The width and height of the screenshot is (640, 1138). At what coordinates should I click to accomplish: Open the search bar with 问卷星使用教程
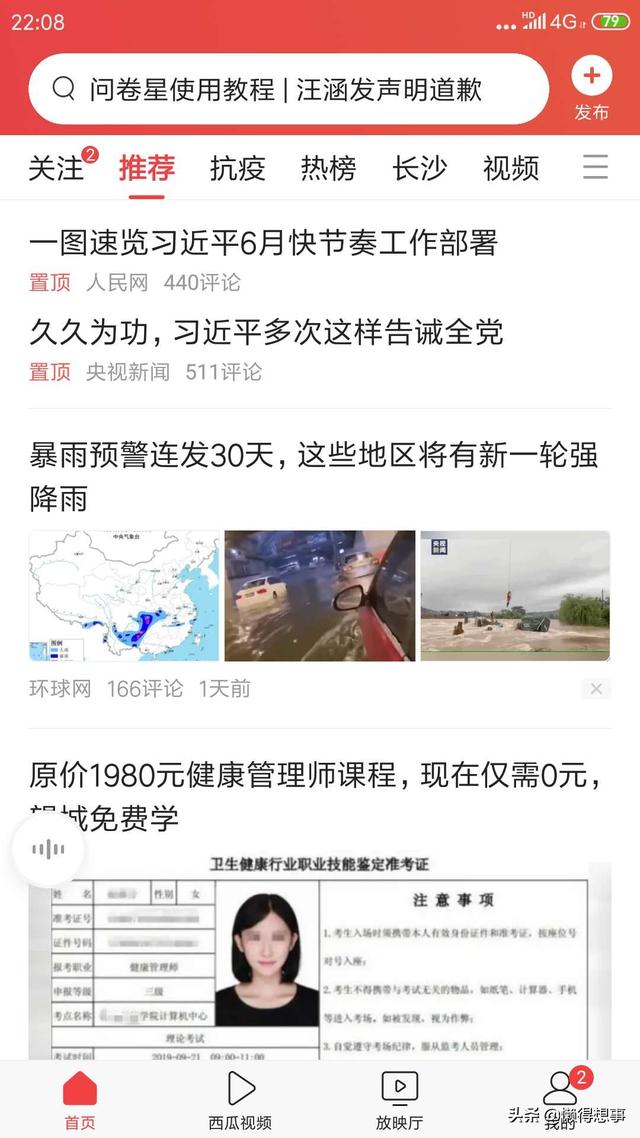click(288, 89)
